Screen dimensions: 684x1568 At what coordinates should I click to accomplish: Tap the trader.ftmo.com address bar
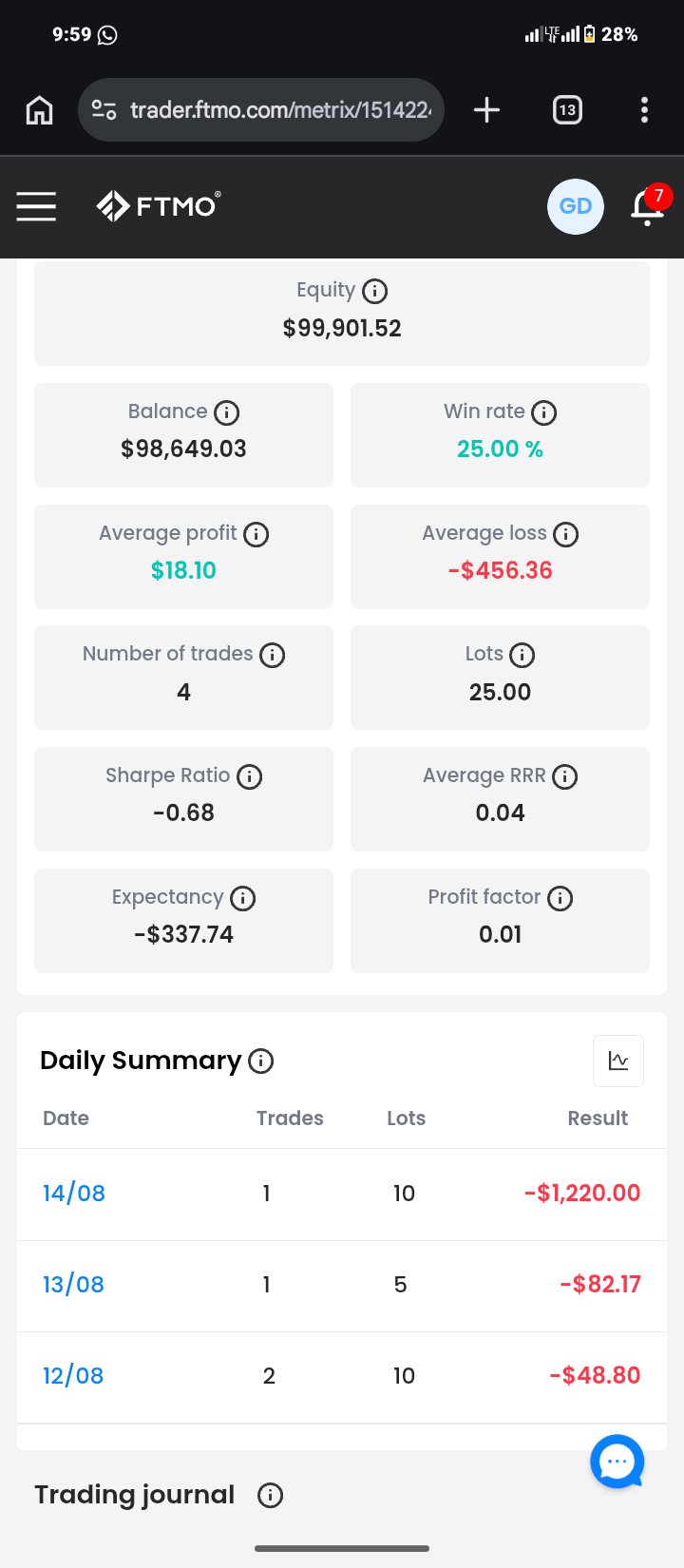(x=261, y=110)
